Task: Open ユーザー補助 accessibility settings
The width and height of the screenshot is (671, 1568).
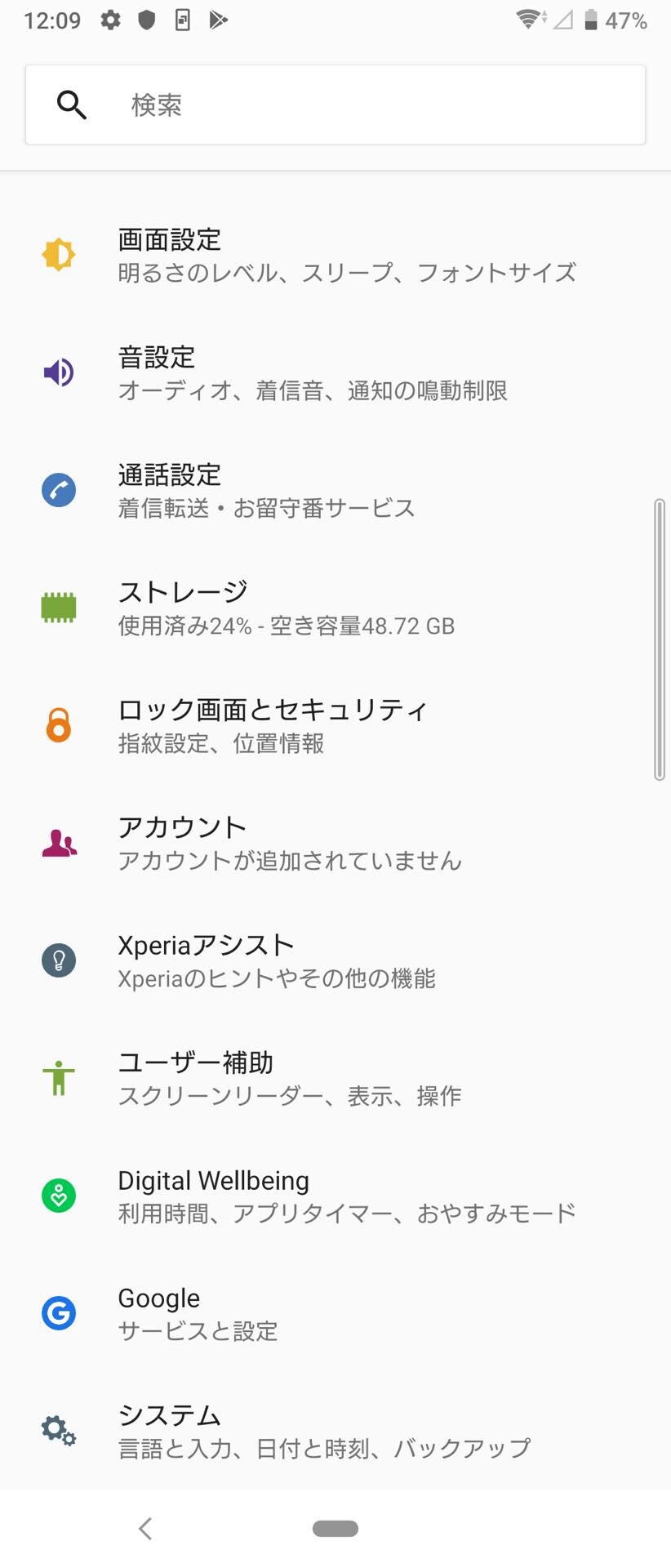Action: pyautogui.click(x=335, y=1078)
